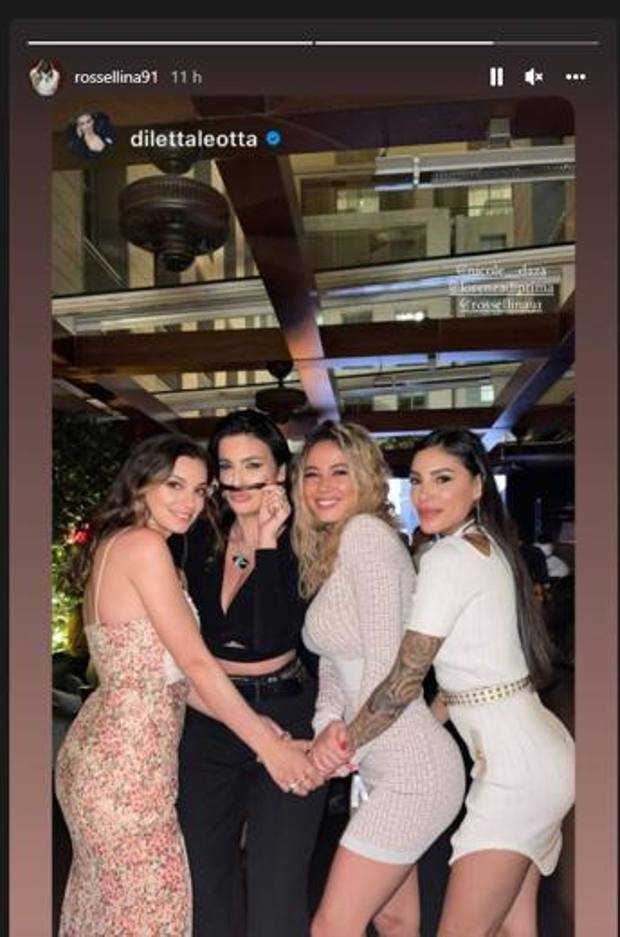The width and height of the screenshot is (620, 937).
Task: Tap the @nicole_daza mention in the story
Action: coord(503,269)
